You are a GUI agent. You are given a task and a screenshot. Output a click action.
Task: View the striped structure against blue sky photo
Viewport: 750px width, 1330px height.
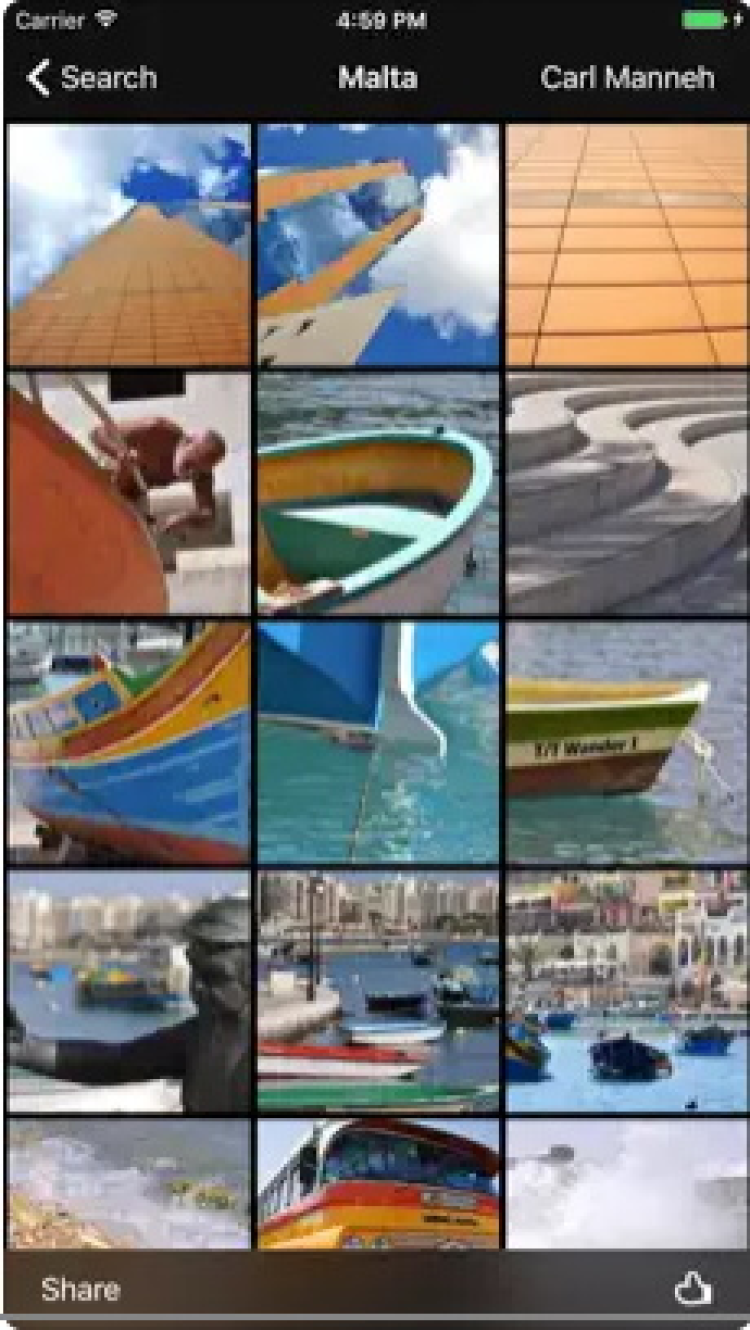tap(378, 245)
